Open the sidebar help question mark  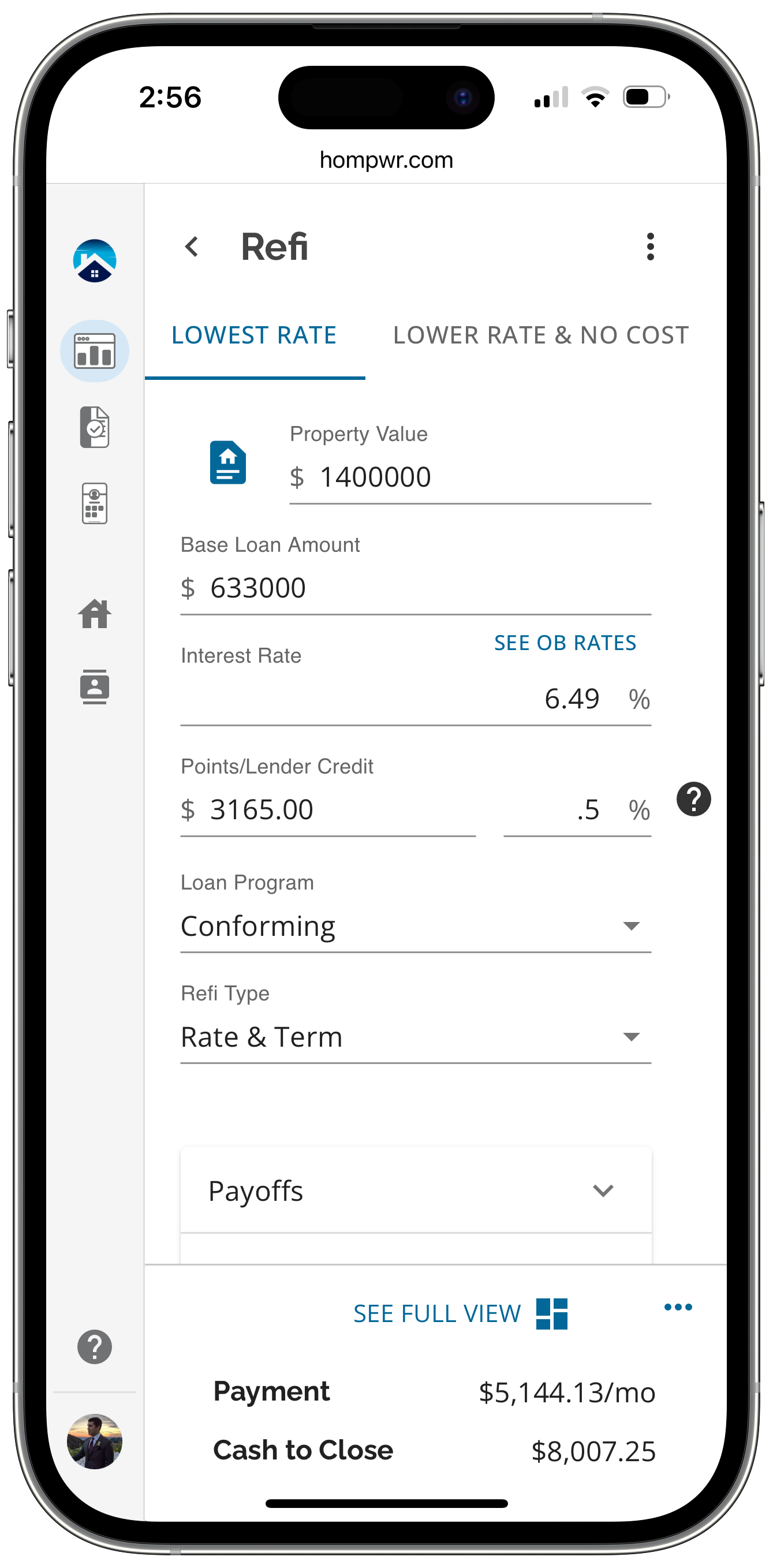95,1347
